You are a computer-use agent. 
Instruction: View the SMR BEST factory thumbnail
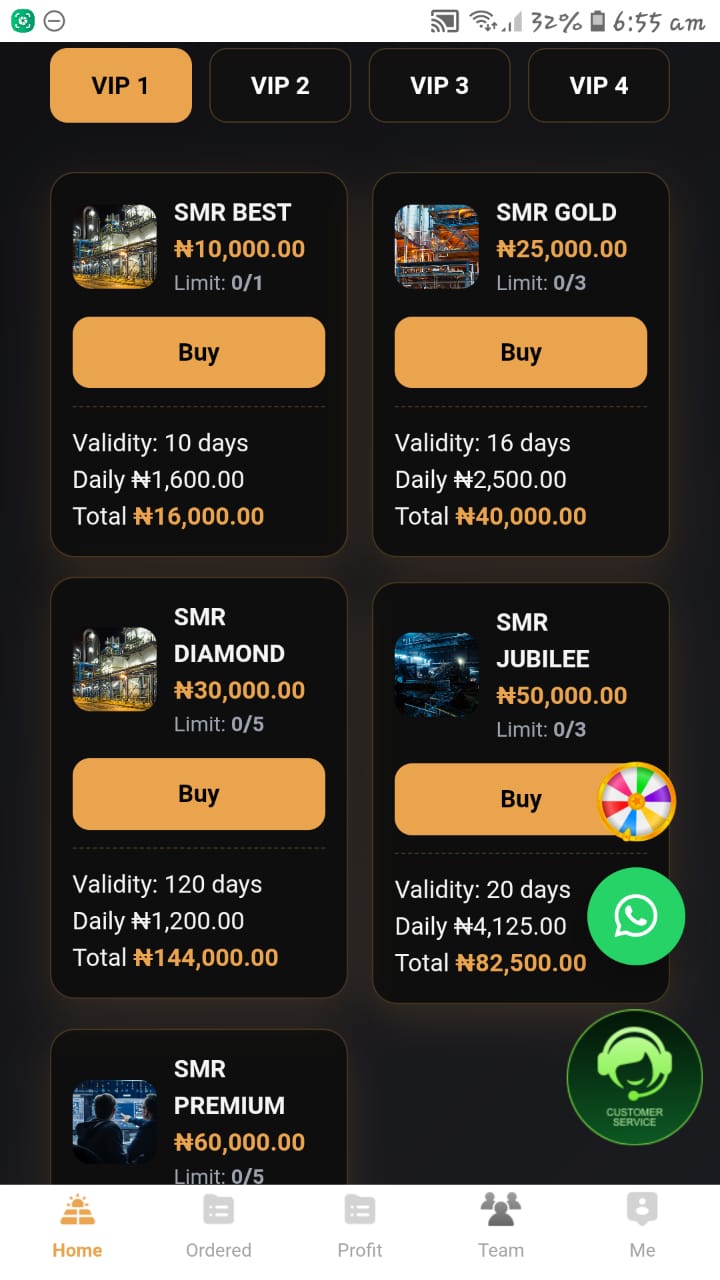tap(114, 246)
